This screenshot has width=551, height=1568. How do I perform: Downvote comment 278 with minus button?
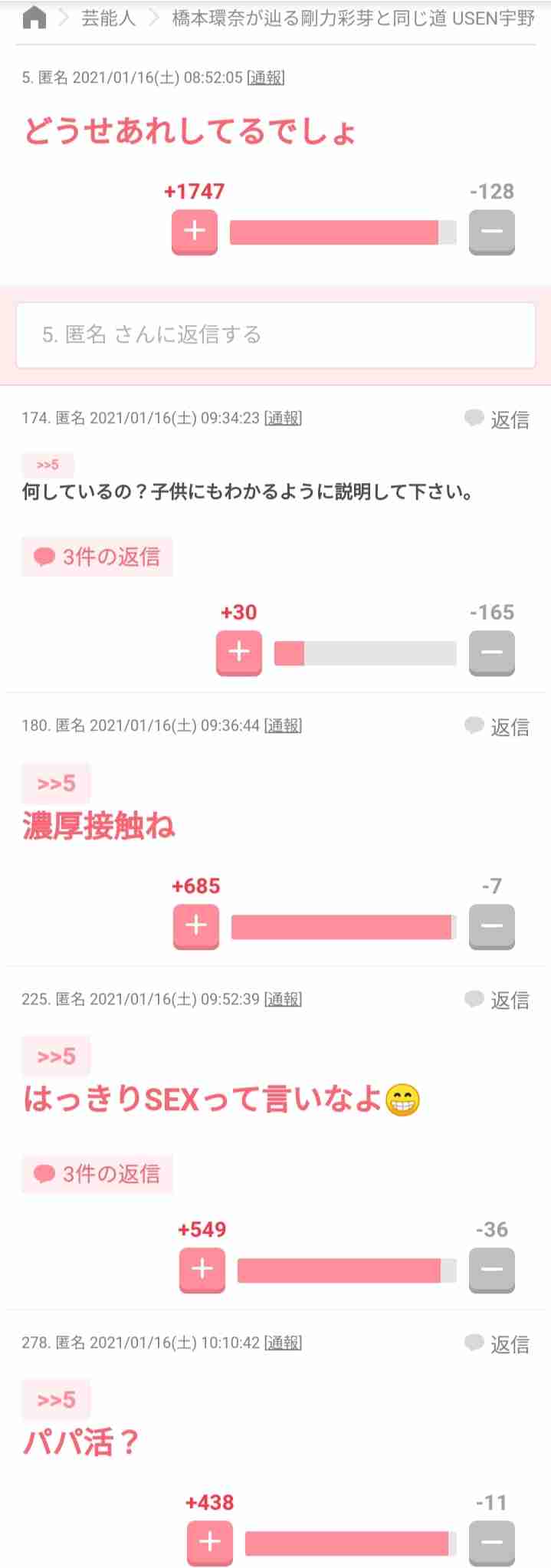(491, 1541)
